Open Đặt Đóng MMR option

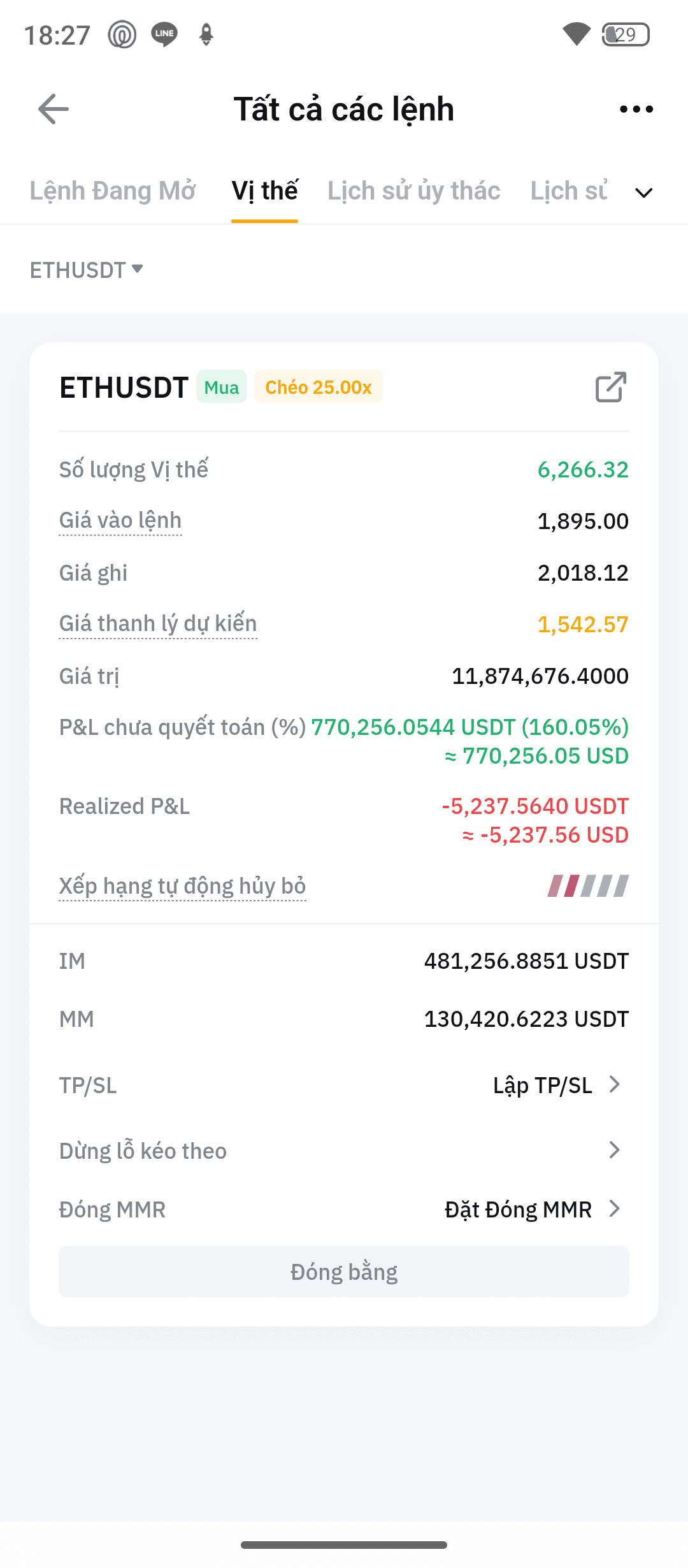click(x=533, y=1209)
